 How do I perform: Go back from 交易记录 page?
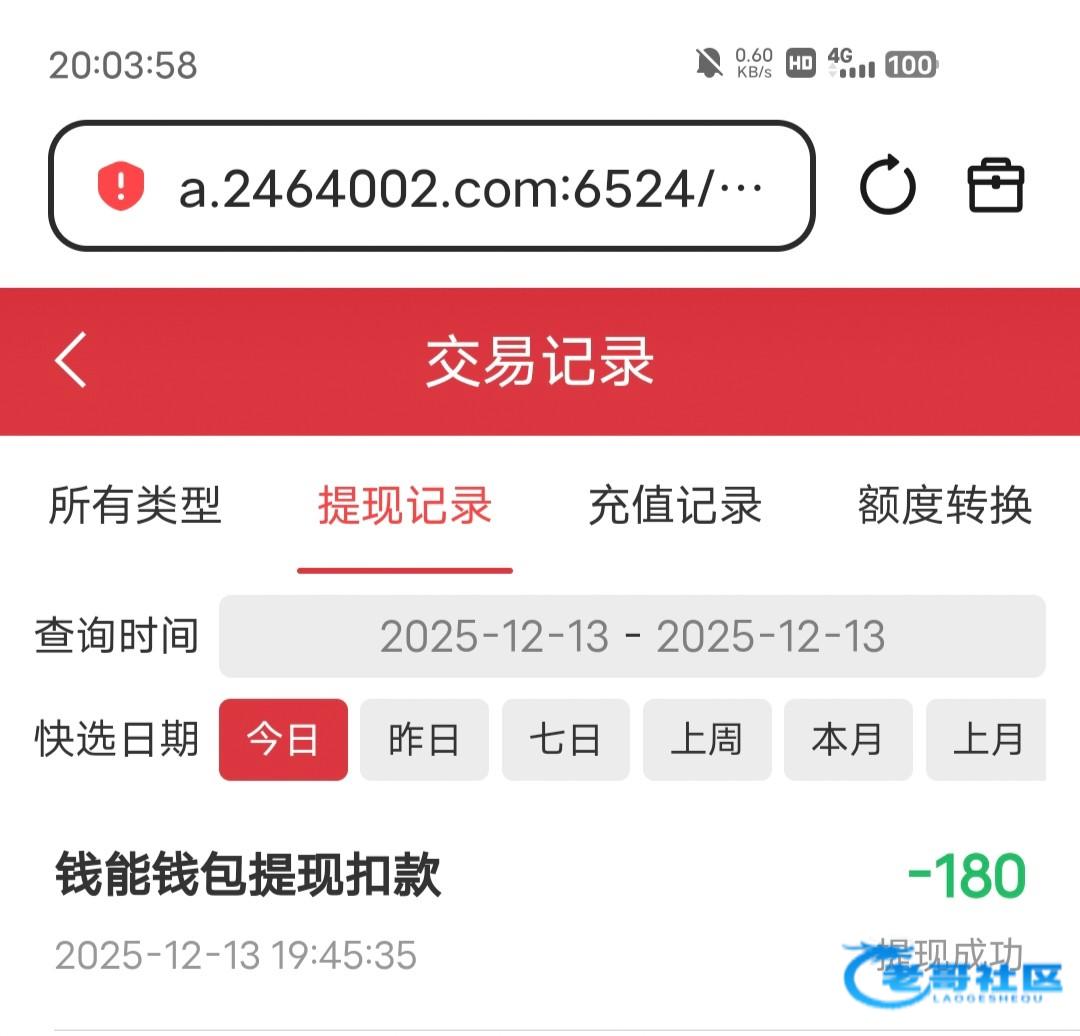click(x=70, y=361)
